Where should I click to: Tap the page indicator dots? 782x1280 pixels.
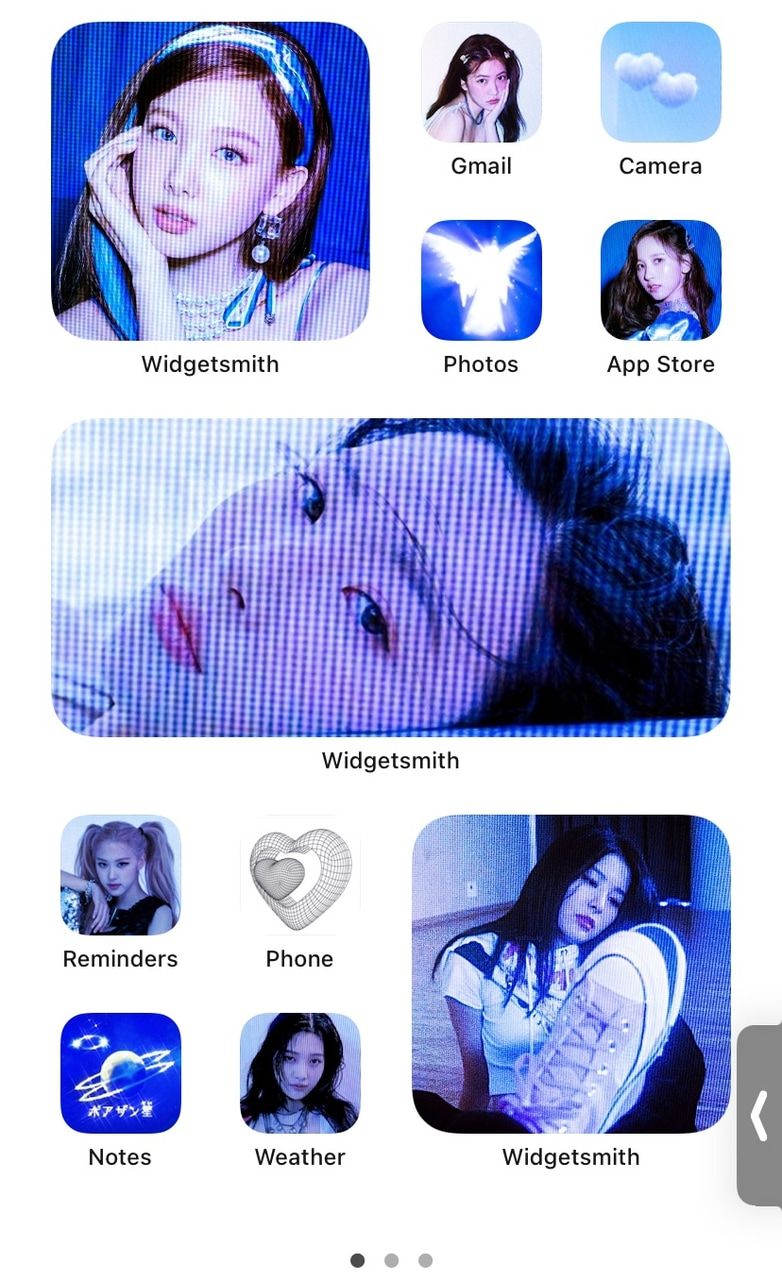coord(391,1260)
